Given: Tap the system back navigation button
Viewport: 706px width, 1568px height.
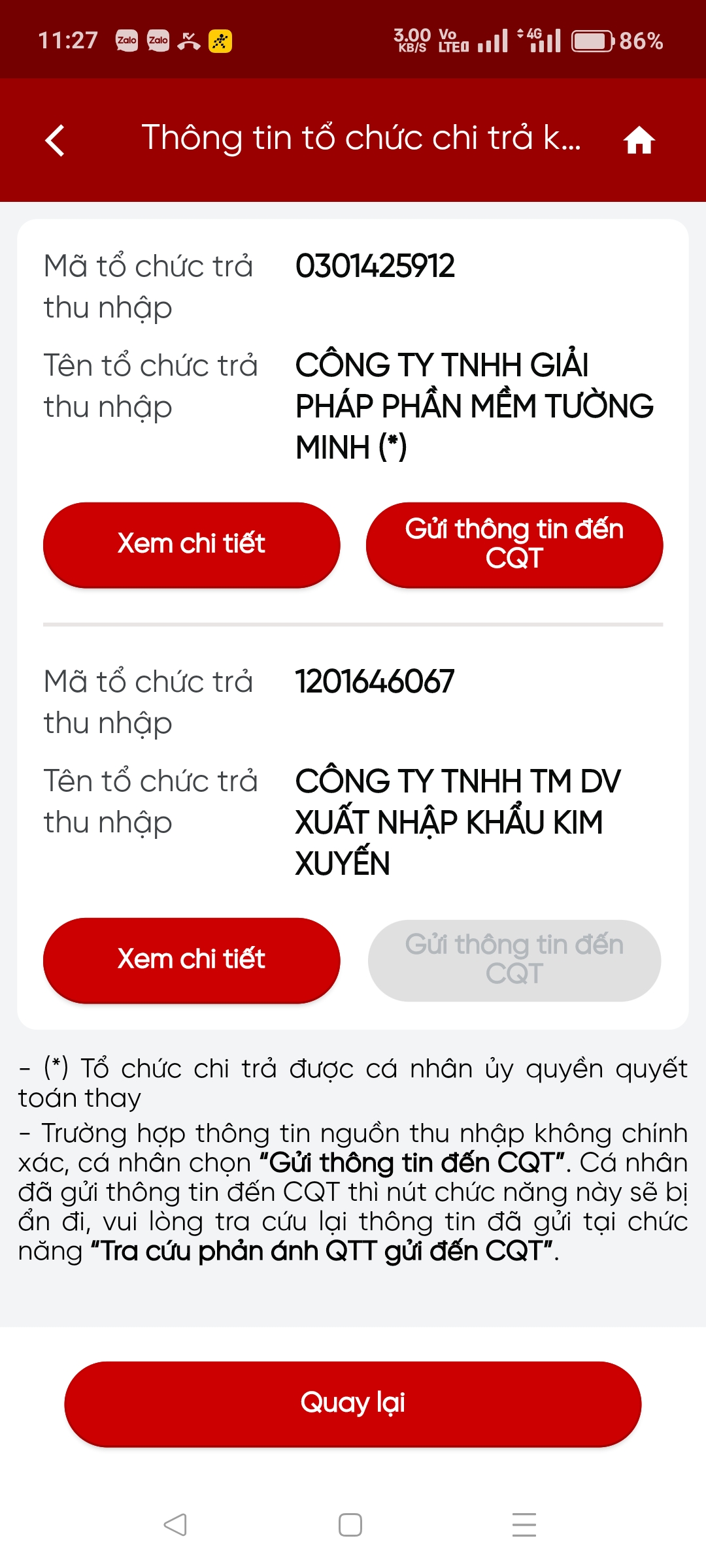Looking at the screenshot, I should tap(175, 1525).
